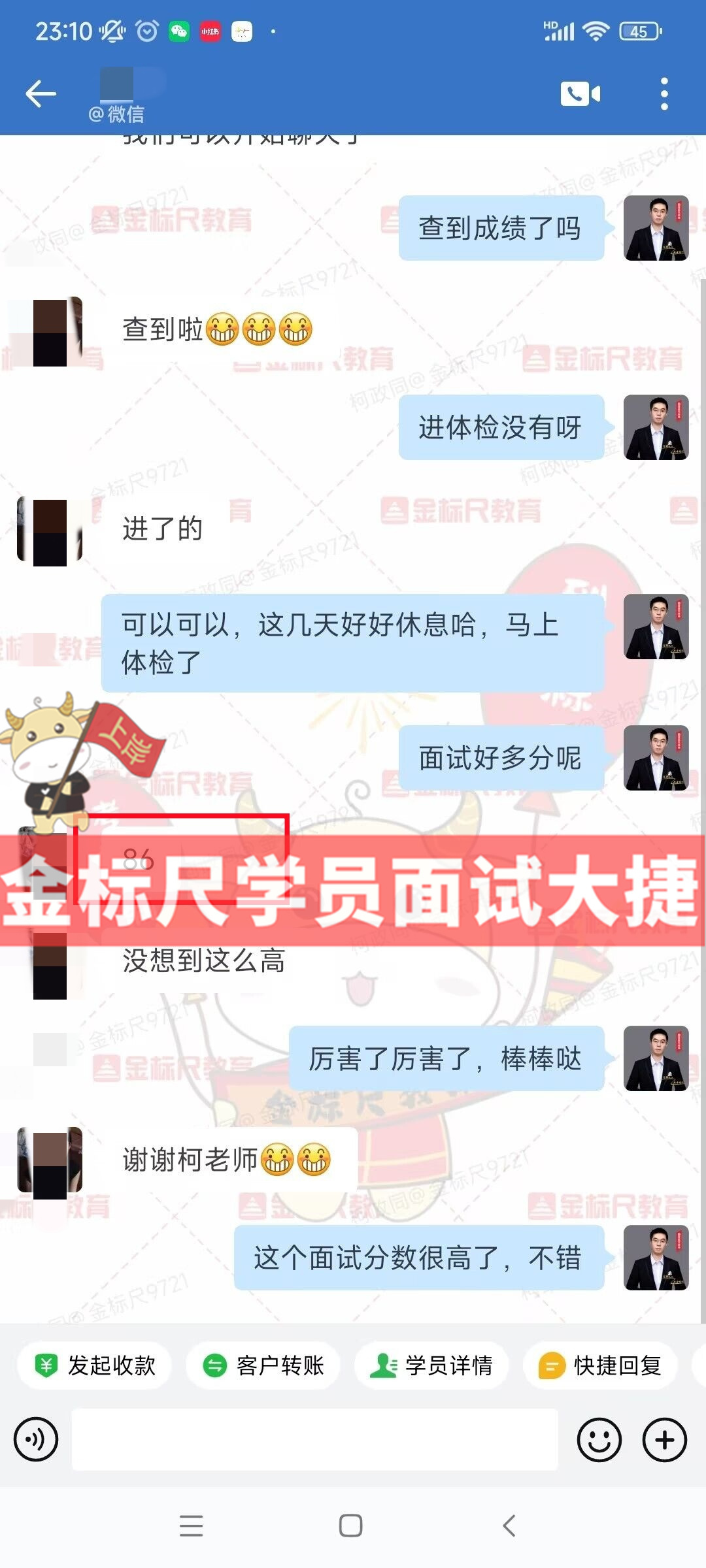Viewport: 706px width, 1568px height.
Task: Switch to voice message input
Action: 36,1439
